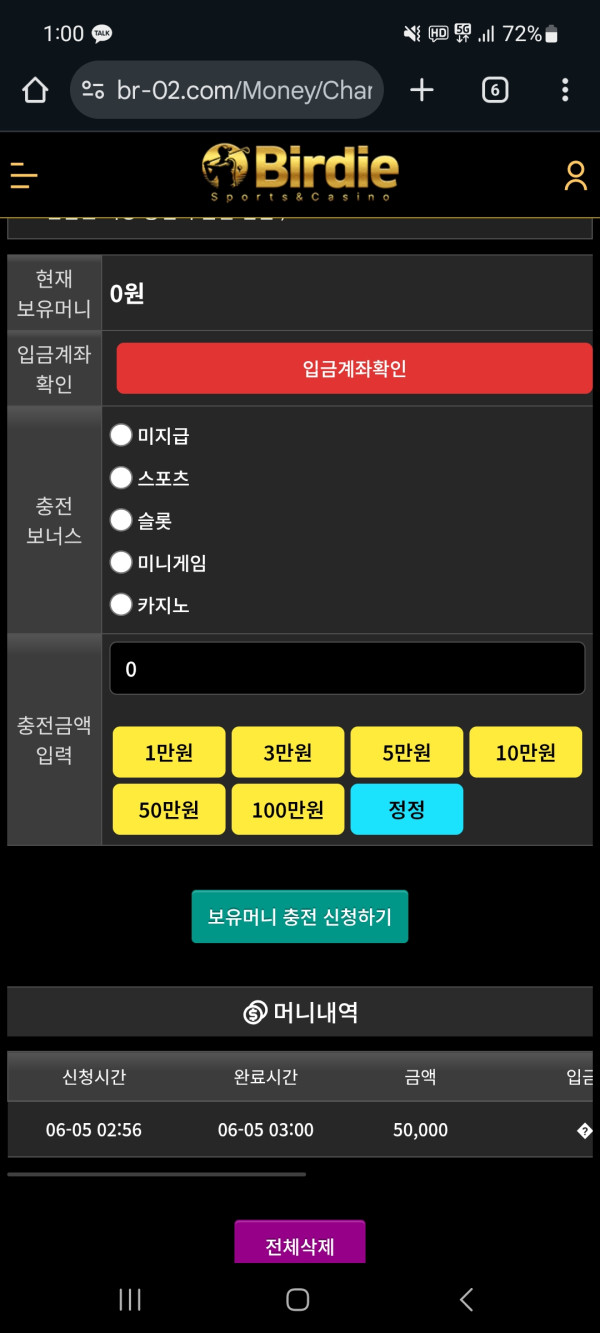
Task: Pick the 카지노 bonus option
Action: tap(121, 605)
